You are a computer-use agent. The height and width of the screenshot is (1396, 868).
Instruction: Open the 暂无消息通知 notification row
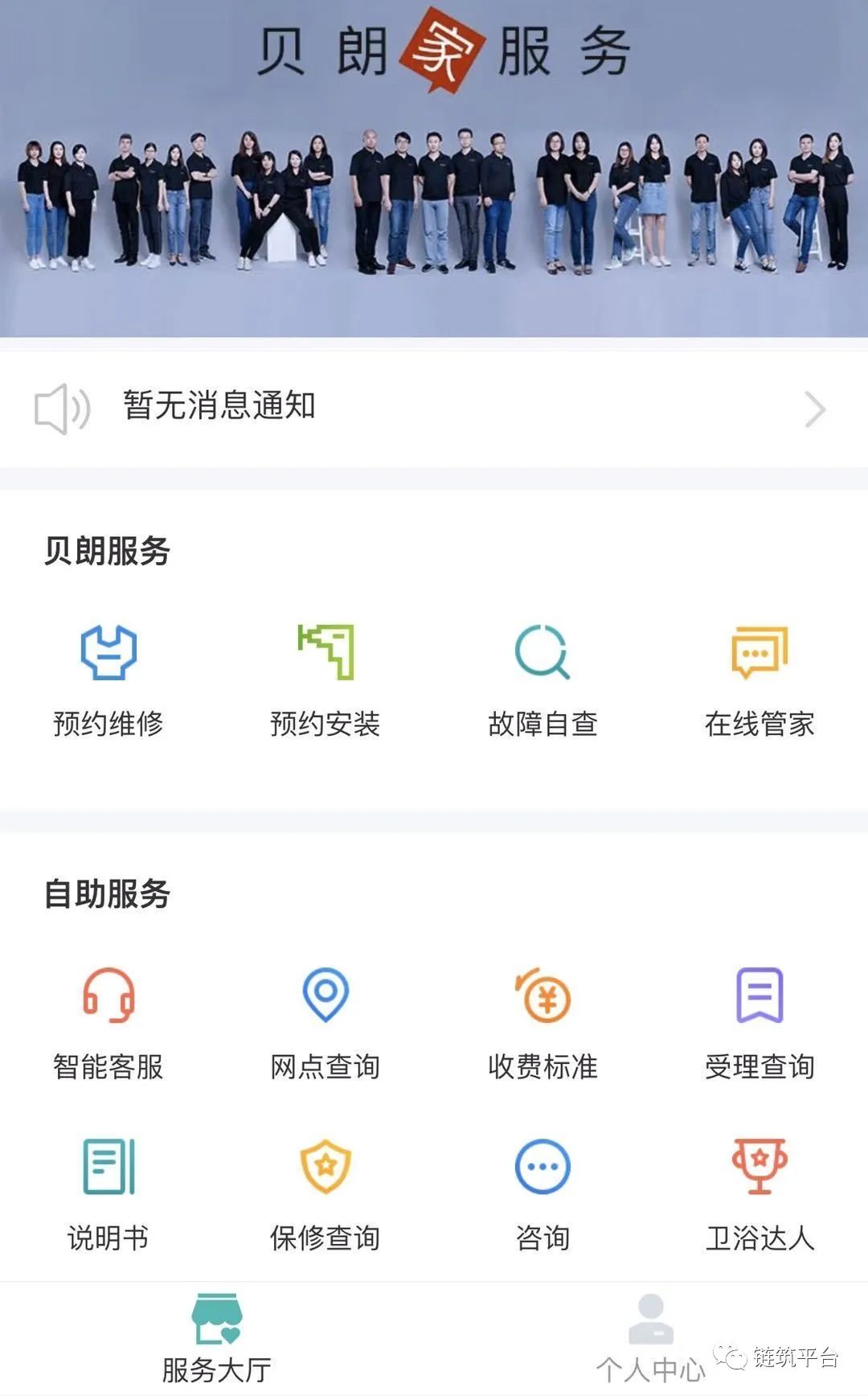434,409
